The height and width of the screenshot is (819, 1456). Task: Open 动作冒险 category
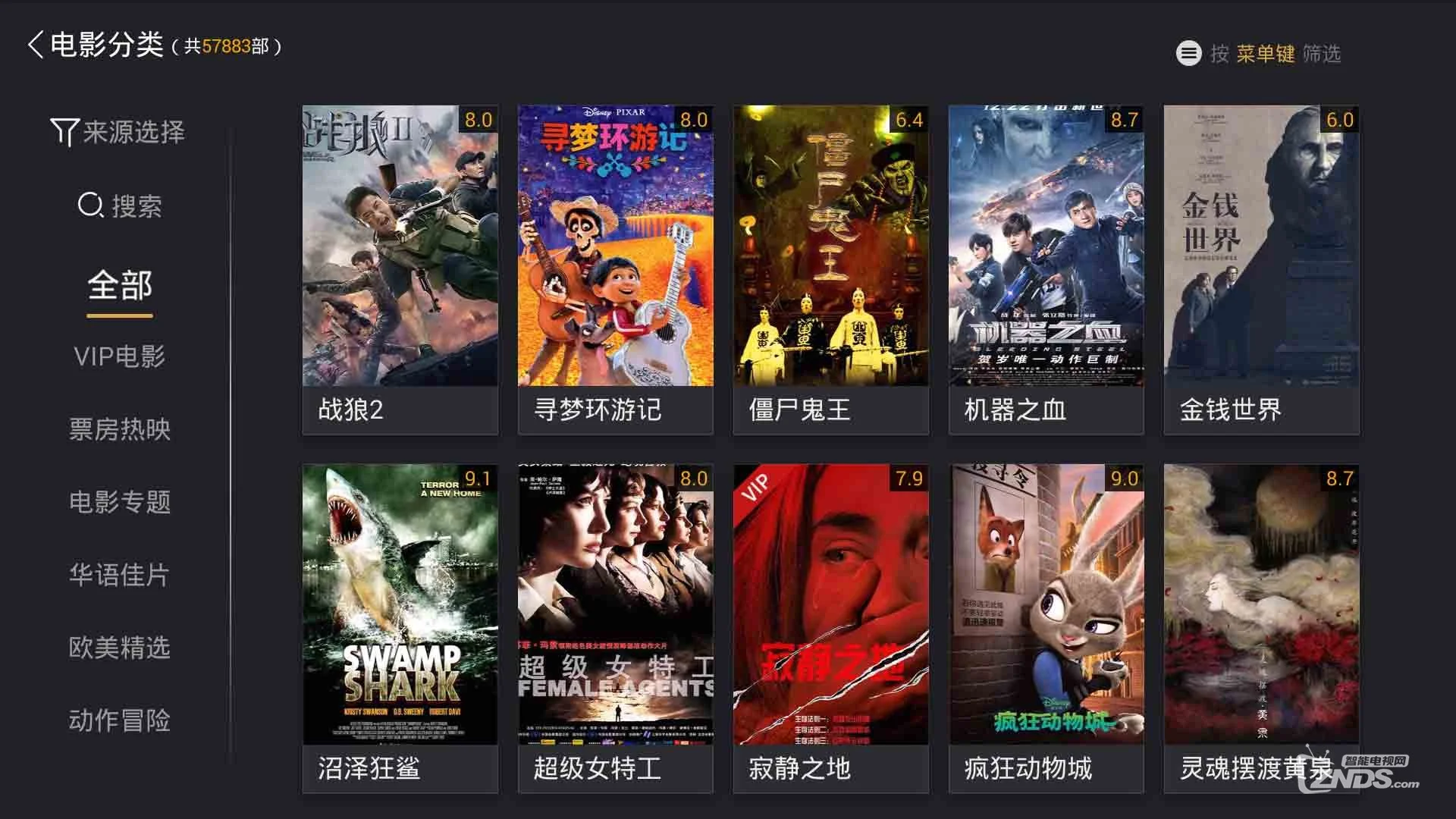[x=120, y=720]
